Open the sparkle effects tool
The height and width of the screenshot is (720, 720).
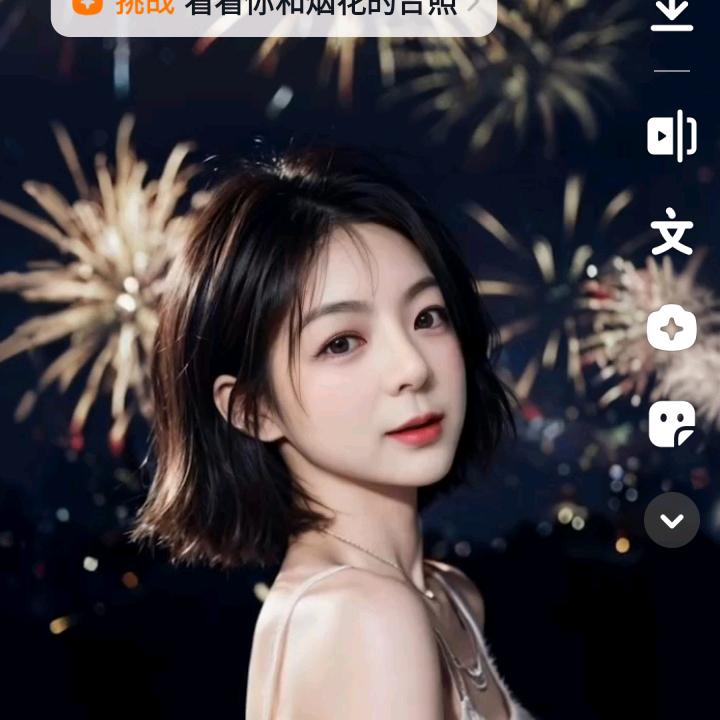[x=672, y=328]
